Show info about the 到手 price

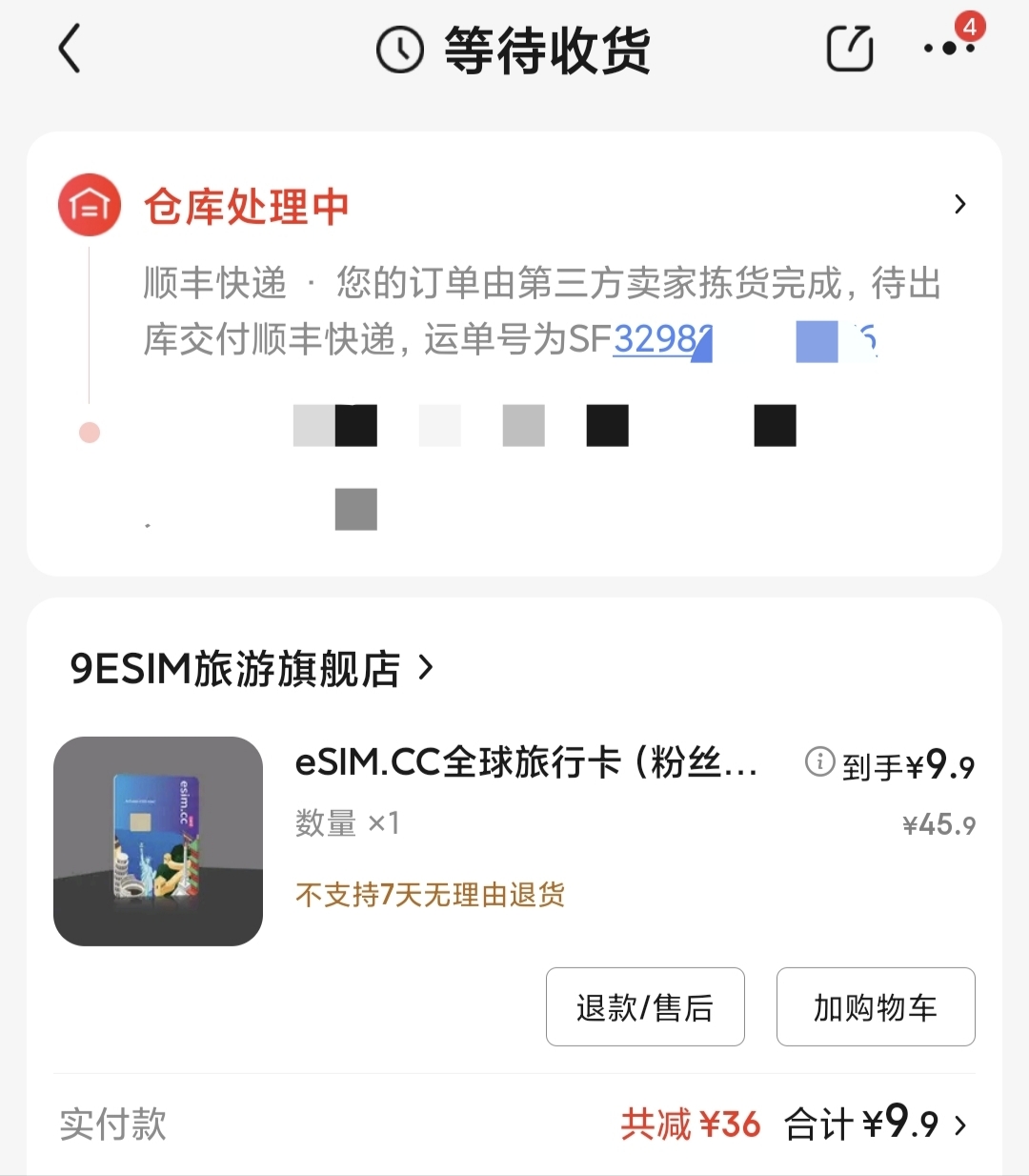tap(819, 761)
